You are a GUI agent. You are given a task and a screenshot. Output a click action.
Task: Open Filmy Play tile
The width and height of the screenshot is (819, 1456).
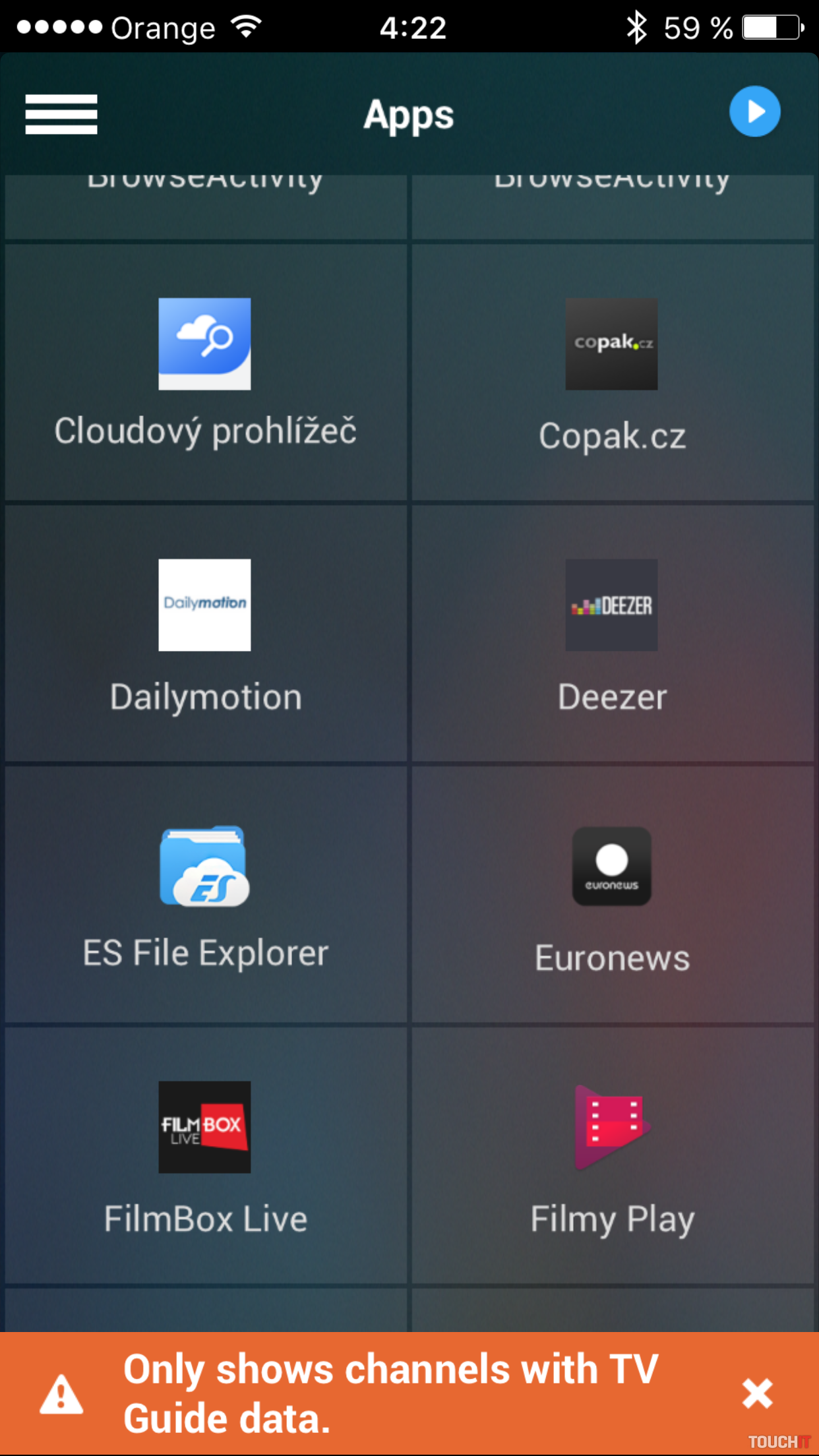click(612, 1154)
